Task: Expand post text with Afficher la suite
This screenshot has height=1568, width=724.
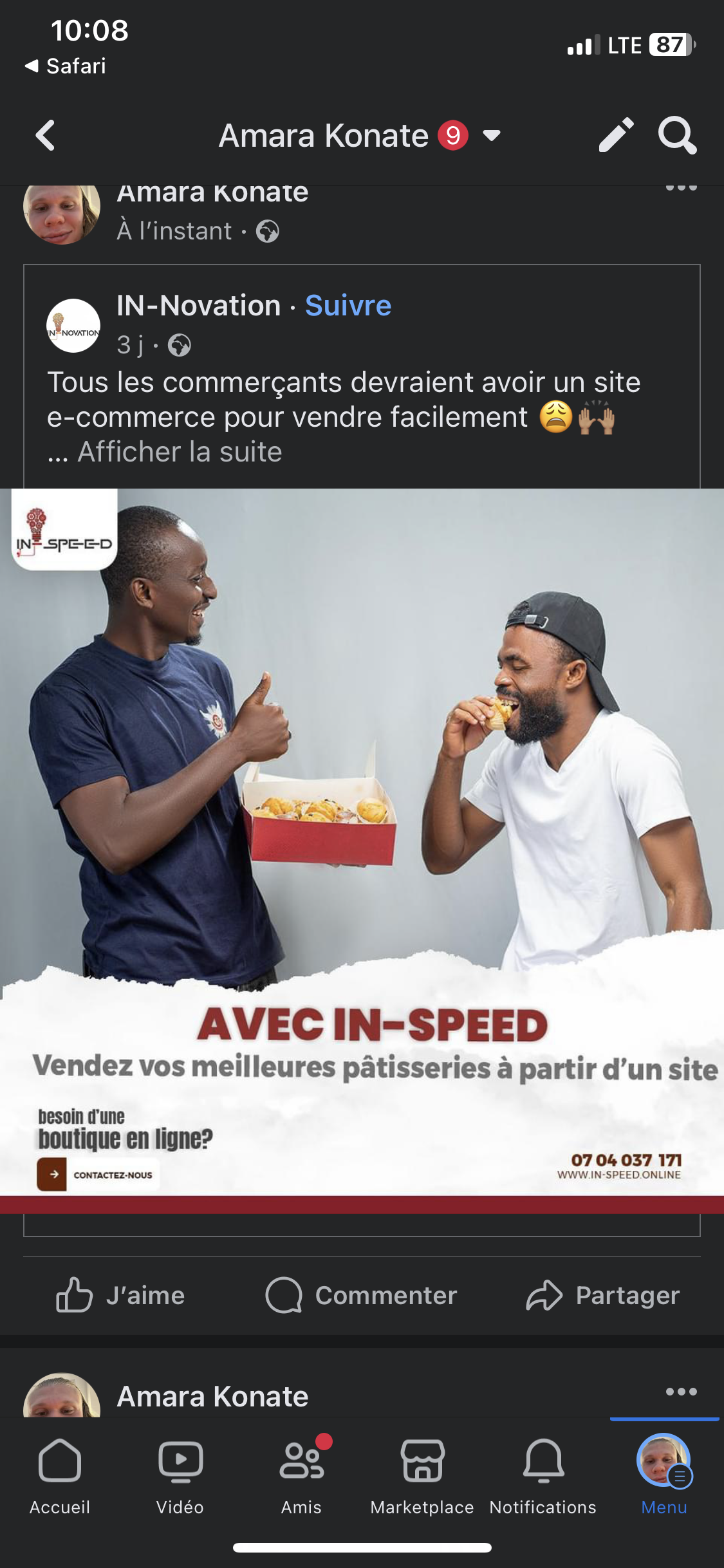Action: (x=180, y=452)
